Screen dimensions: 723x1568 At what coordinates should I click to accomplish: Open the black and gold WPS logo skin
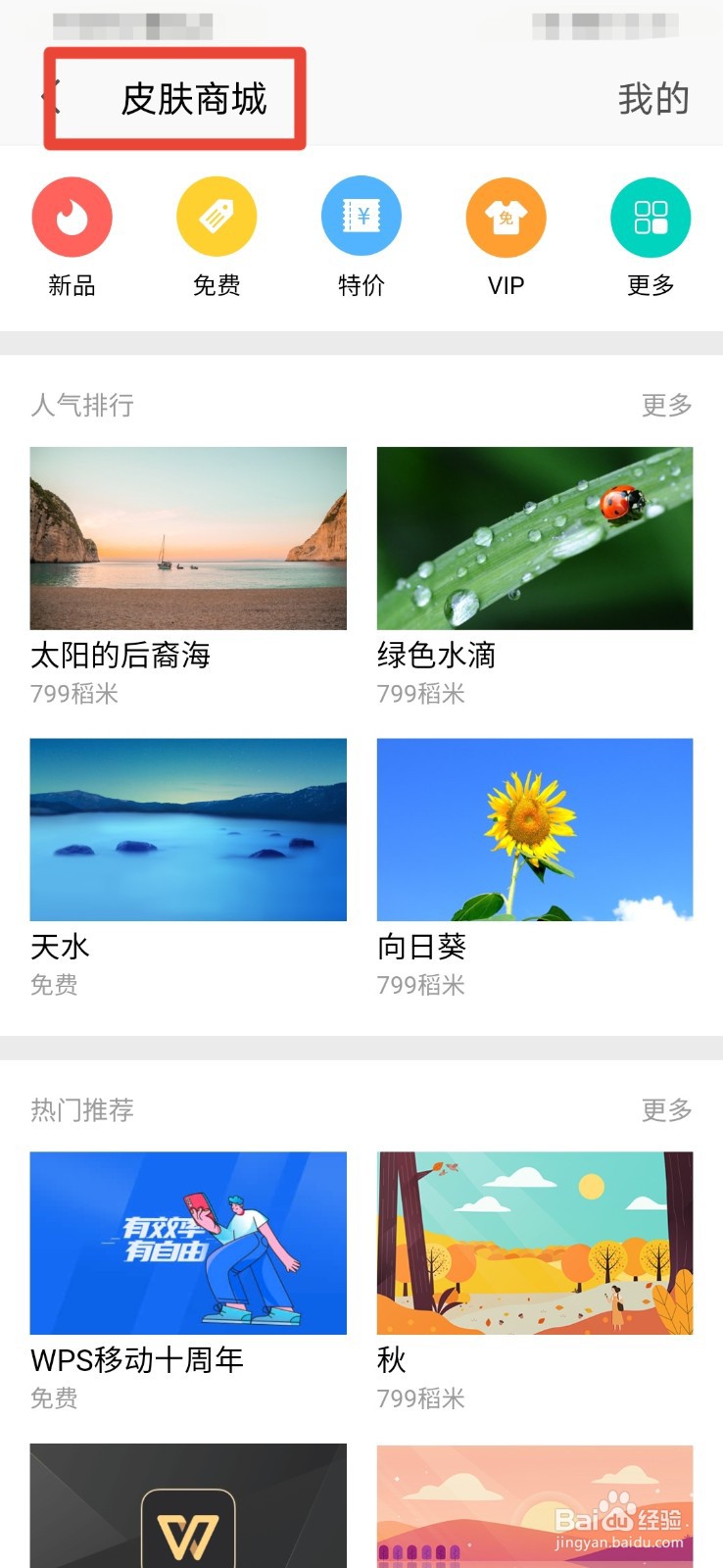pyautogui.click(x=188, y=1507)
